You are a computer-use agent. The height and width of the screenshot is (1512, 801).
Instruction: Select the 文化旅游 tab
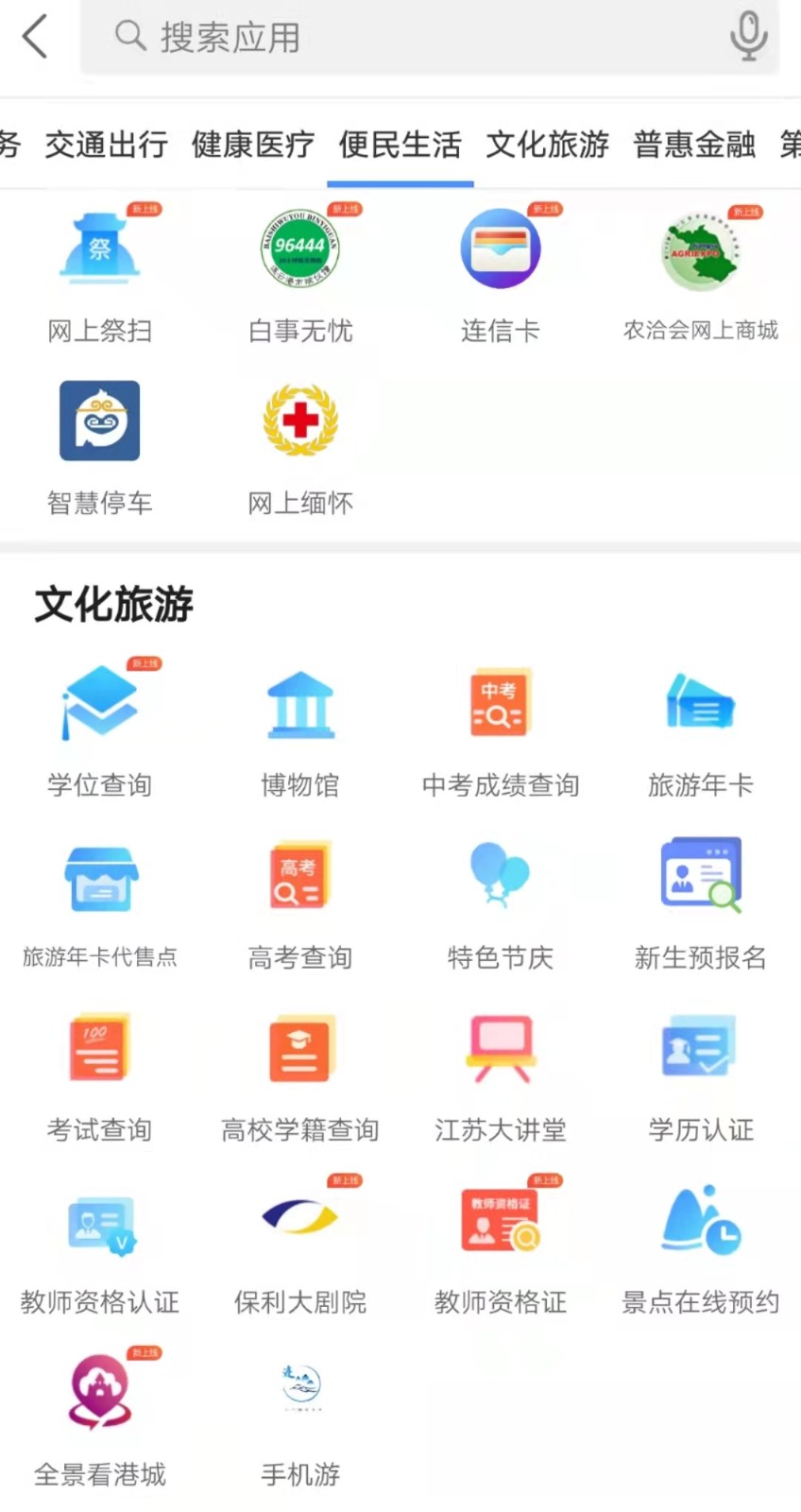coord(548,145)
